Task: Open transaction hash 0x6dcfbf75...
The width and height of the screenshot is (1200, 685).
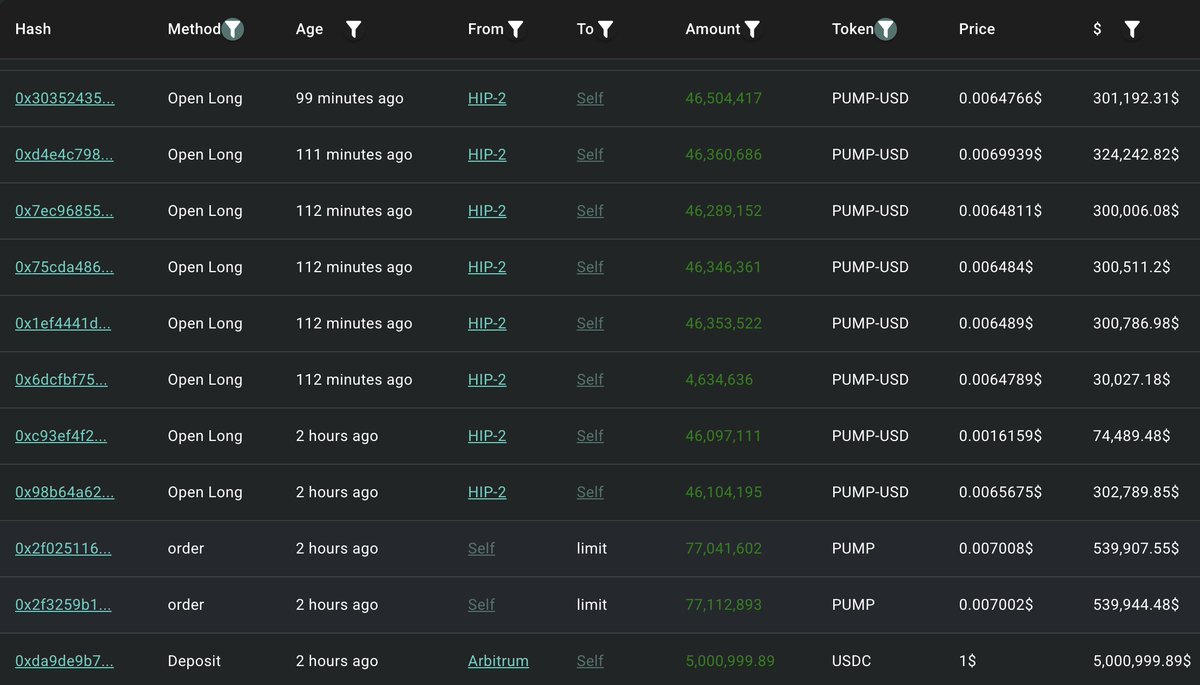Action: click(61, 380)
